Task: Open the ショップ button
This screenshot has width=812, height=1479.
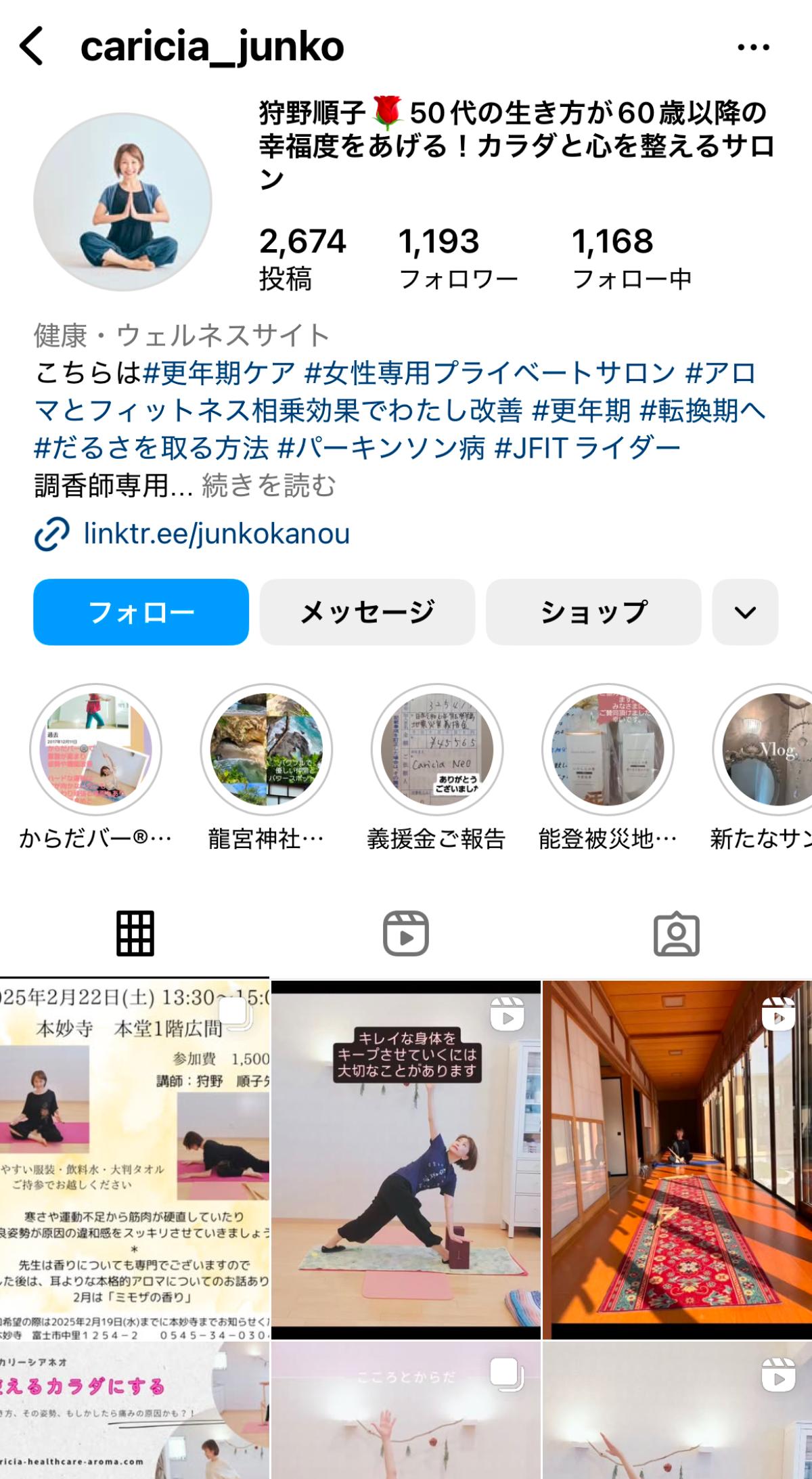Action: pos(593,612)
